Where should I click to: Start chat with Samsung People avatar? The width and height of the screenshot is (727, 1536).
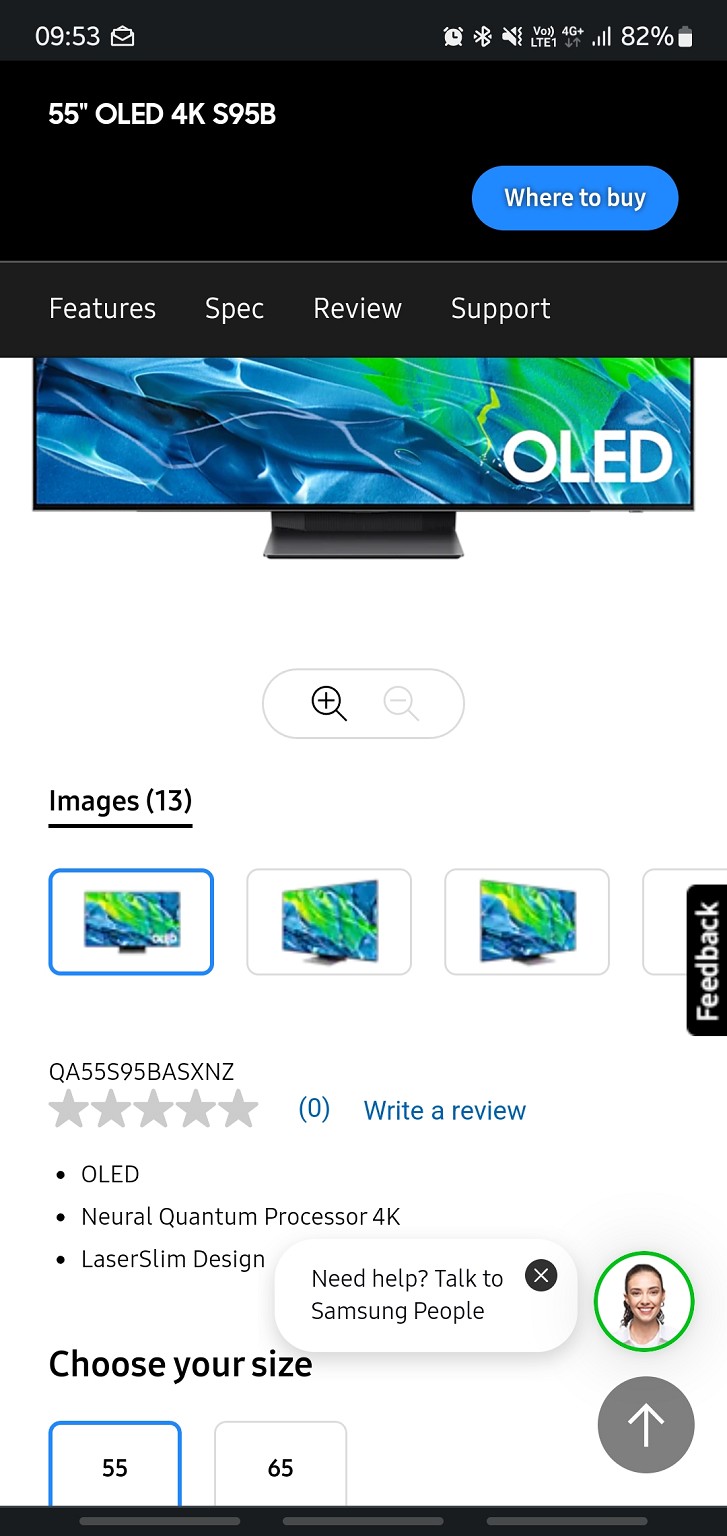click(643, 1301)
